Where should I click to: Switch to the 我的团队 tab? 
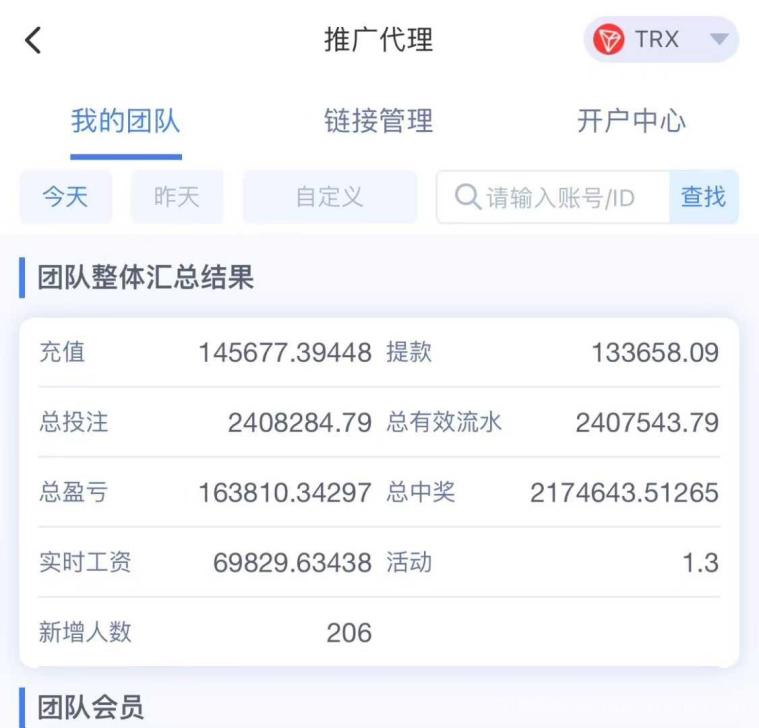click(x=125, y=122)
